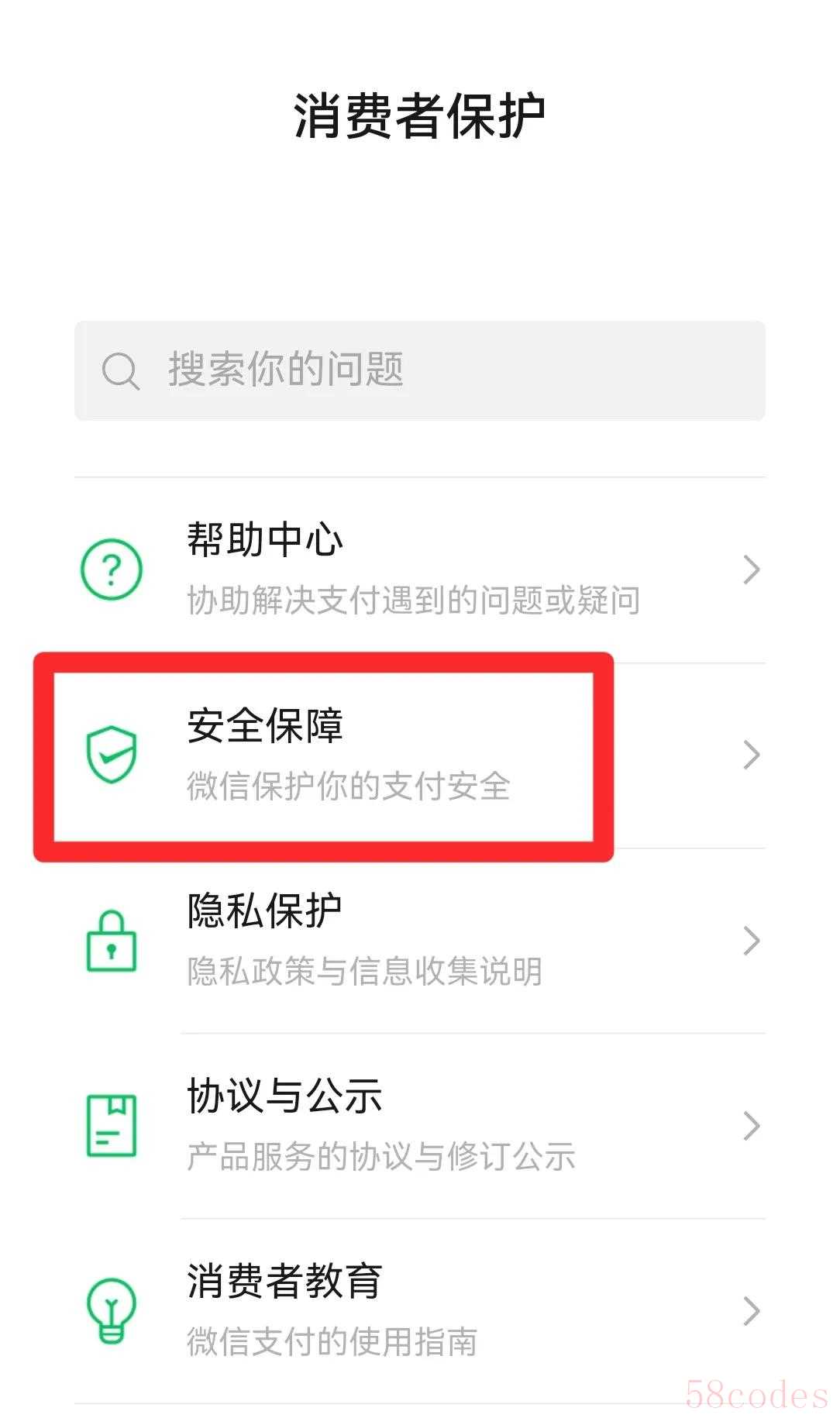View 协议与公示 agreements

pos(419,1126)
